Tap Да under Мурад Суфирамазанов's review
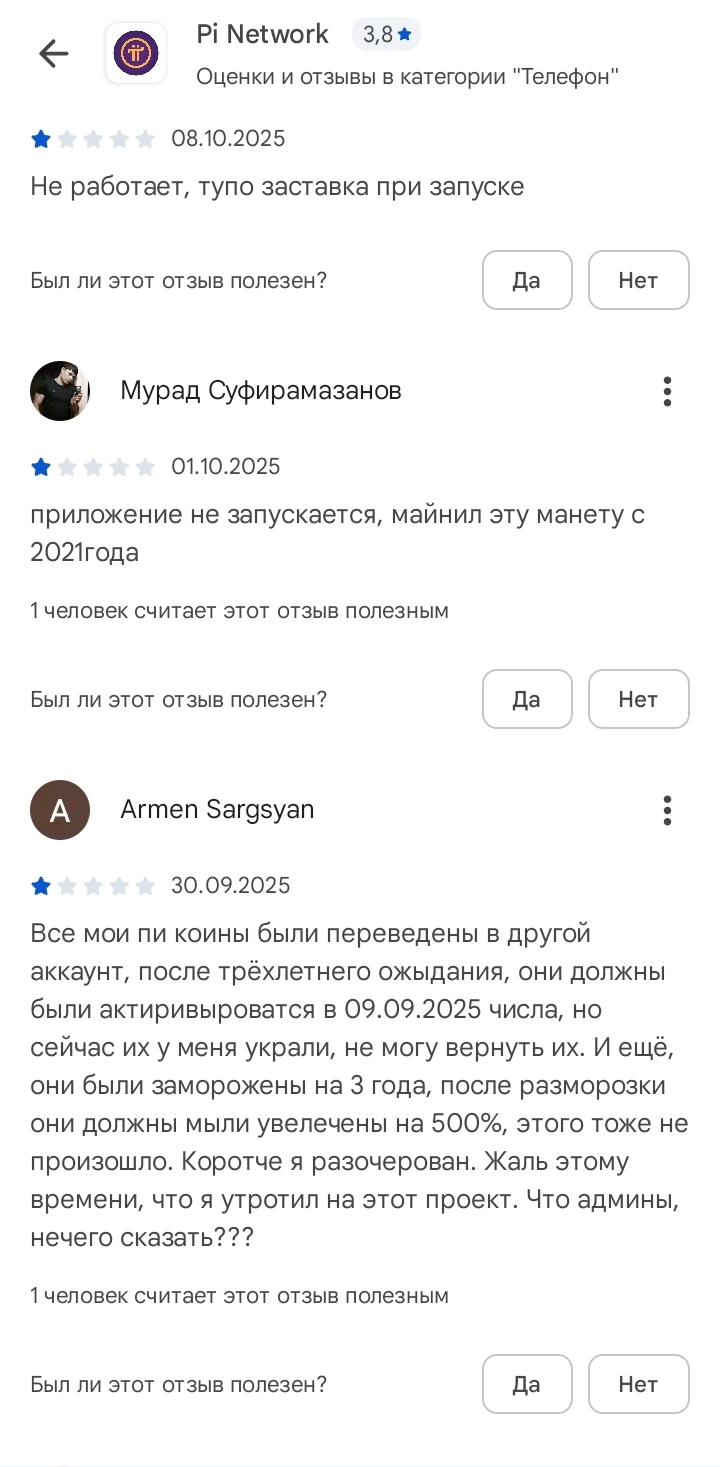This screenshot has width=720, height=1467. pos(527,699)
